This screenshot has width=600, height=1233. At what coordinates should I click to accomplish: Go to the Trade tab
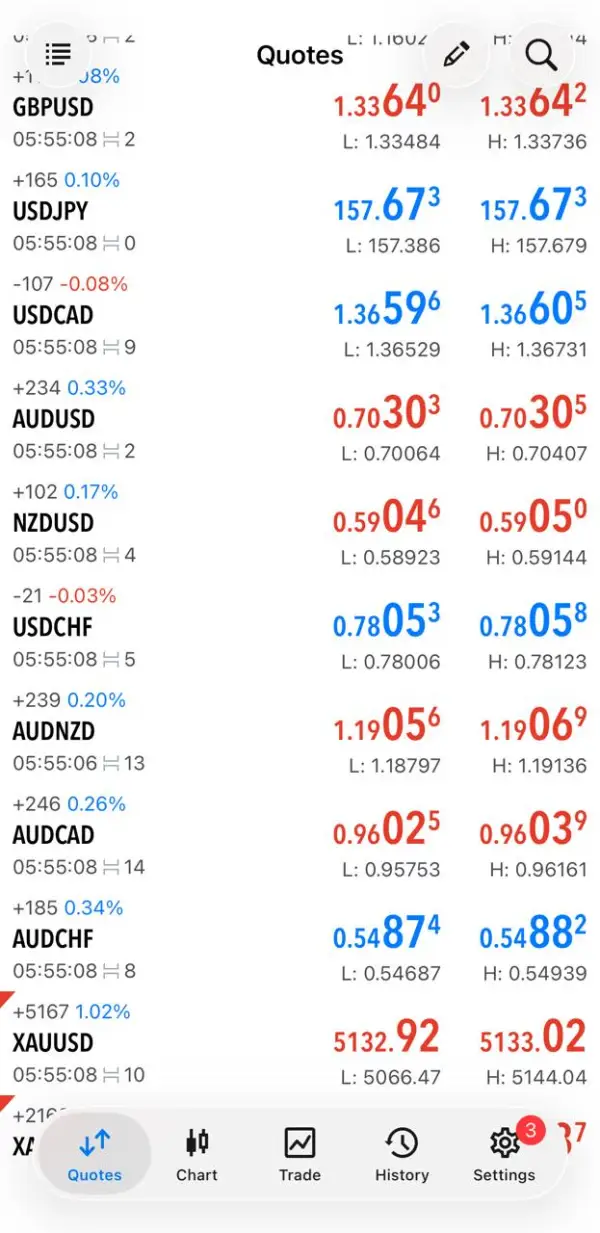click(x=300, y=1155)
